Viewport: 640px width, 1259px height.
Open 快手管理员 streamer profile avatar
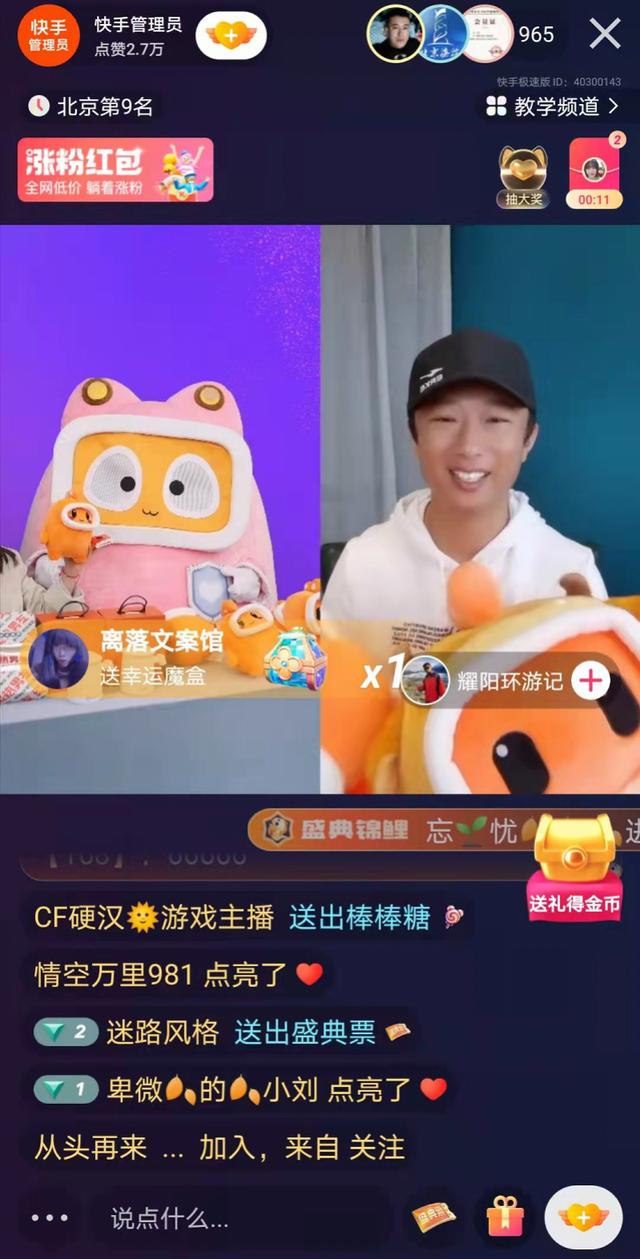(47, 36)
